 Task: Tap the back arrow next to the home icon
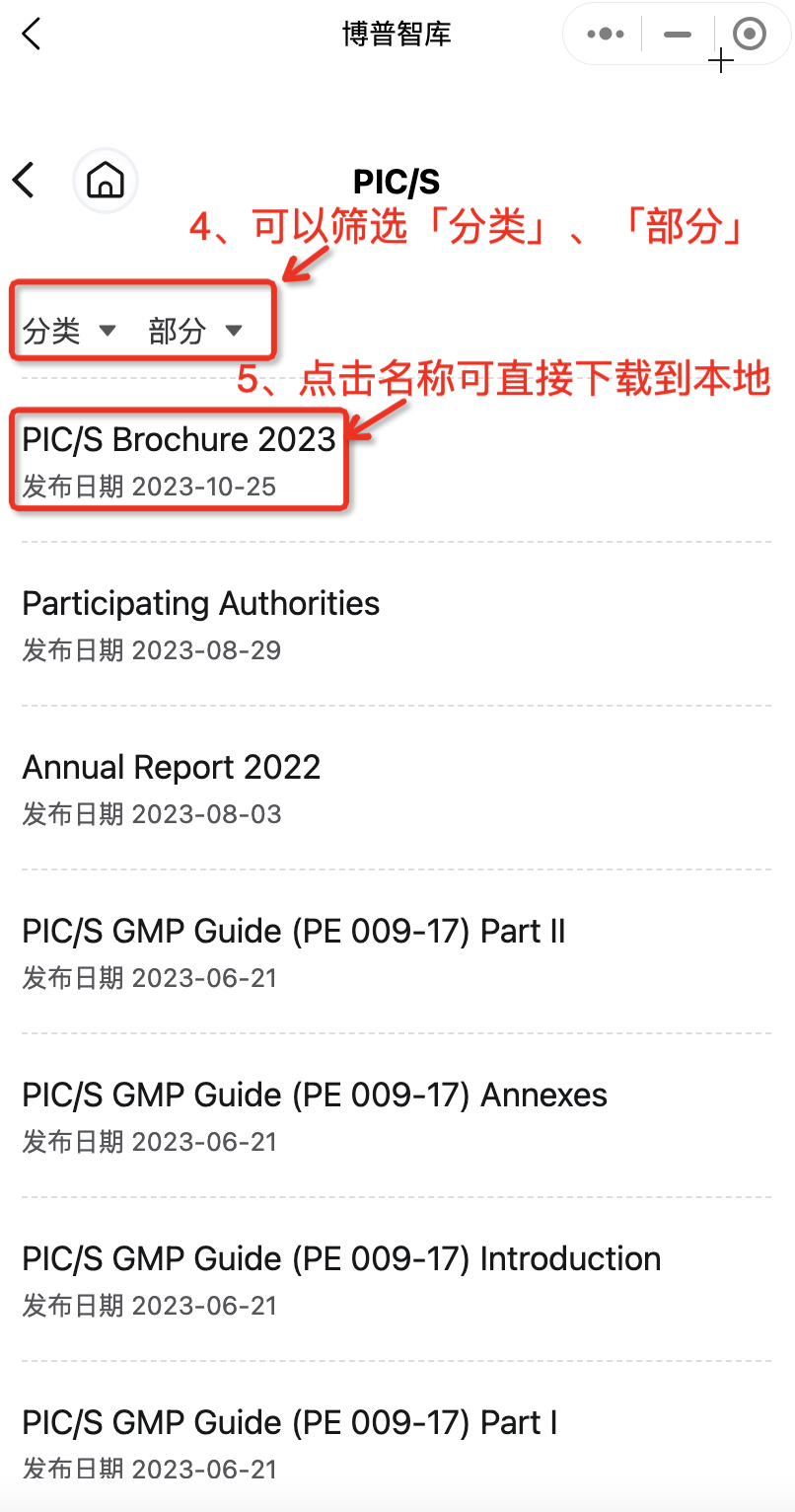(24, 181)
